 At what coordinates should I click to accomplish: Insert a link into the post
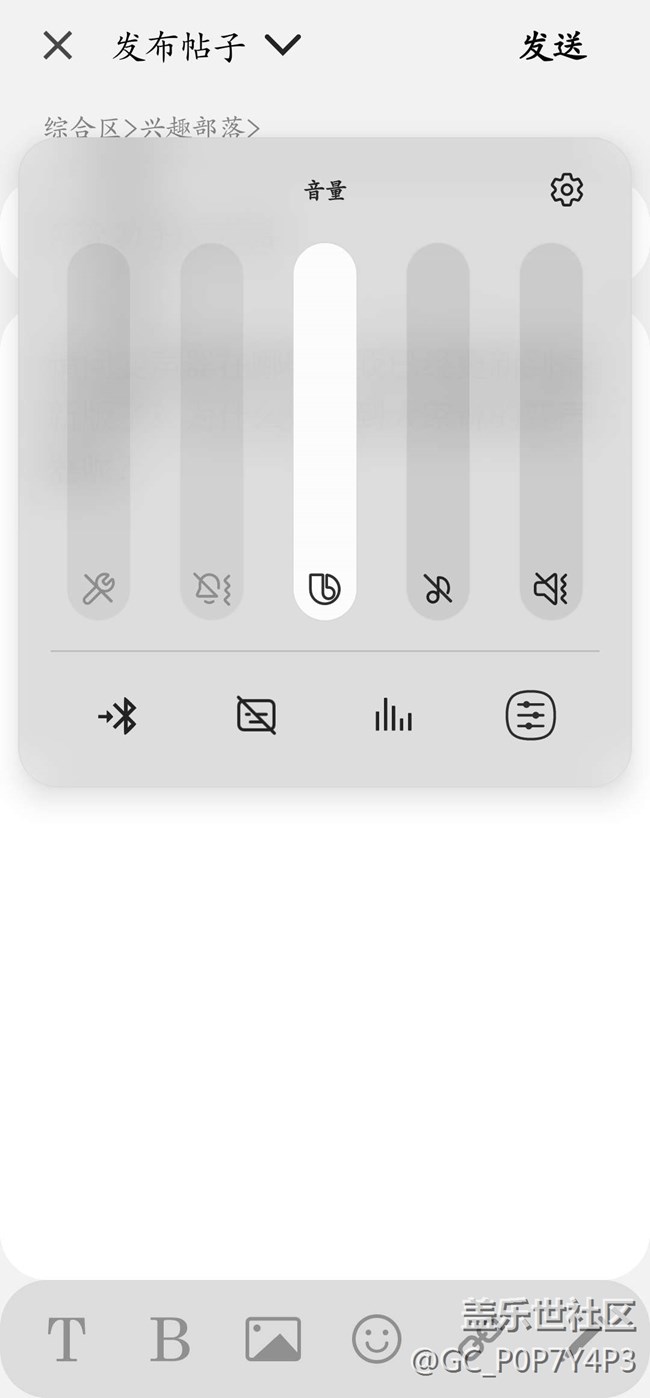[478, 1340]
